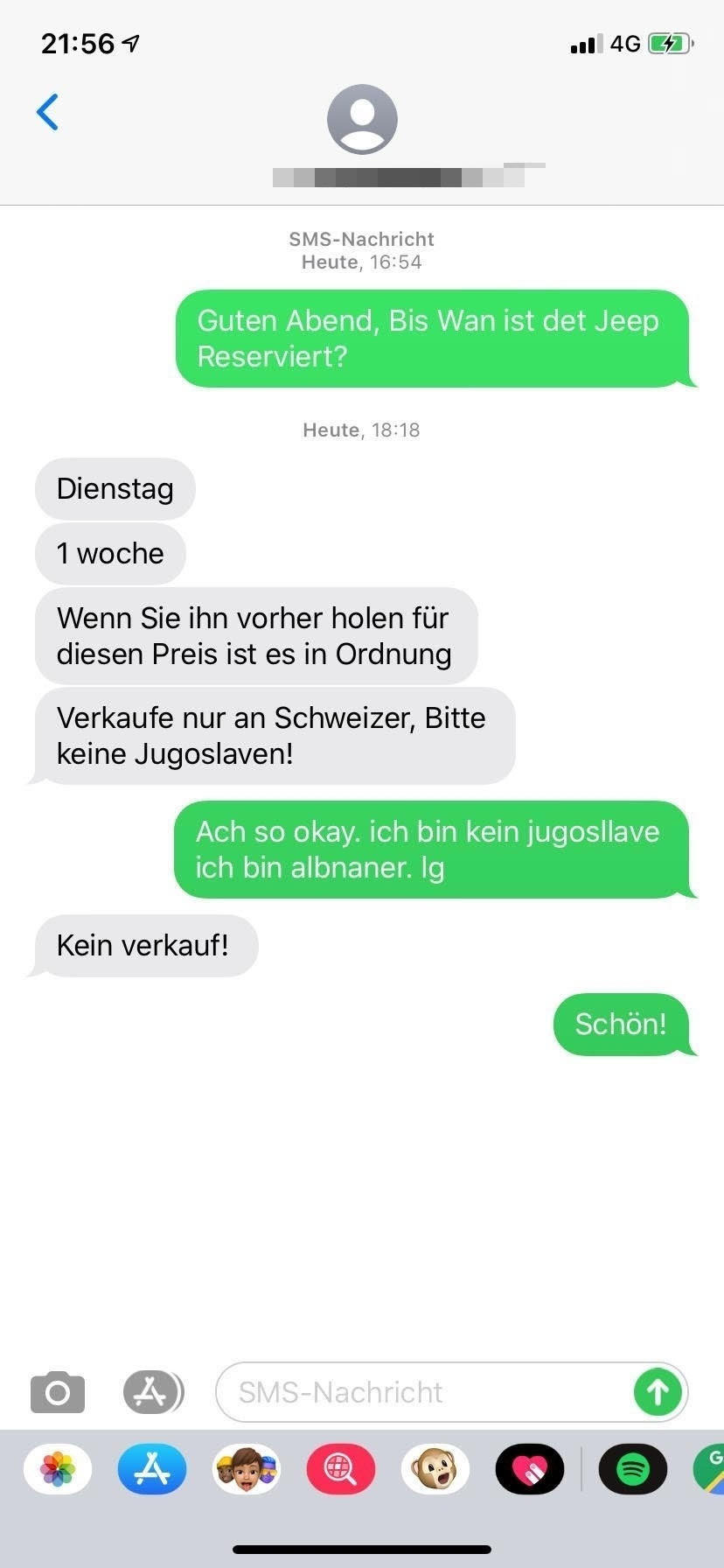Open the Digital Touch heart app
The image size is (724, 1568).
coord(530,1469)
